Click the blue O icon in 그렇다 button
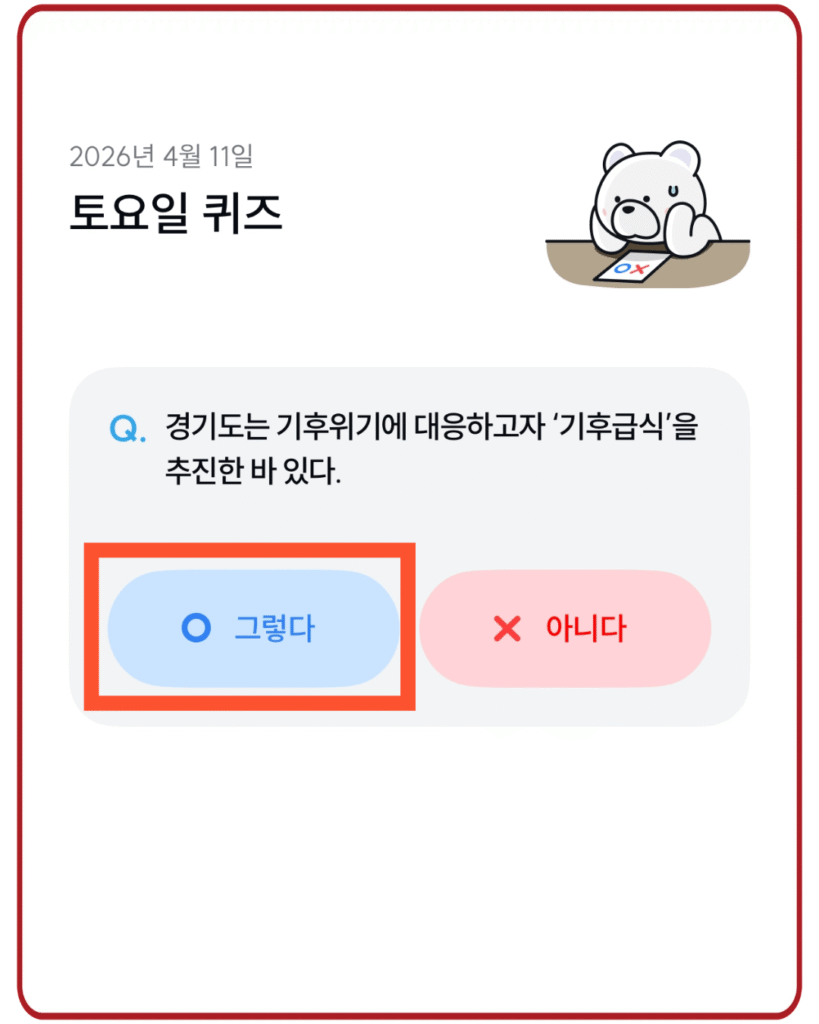Image resolution: width=819 pixels, height=1024 pixels. [x=196, y=628]
